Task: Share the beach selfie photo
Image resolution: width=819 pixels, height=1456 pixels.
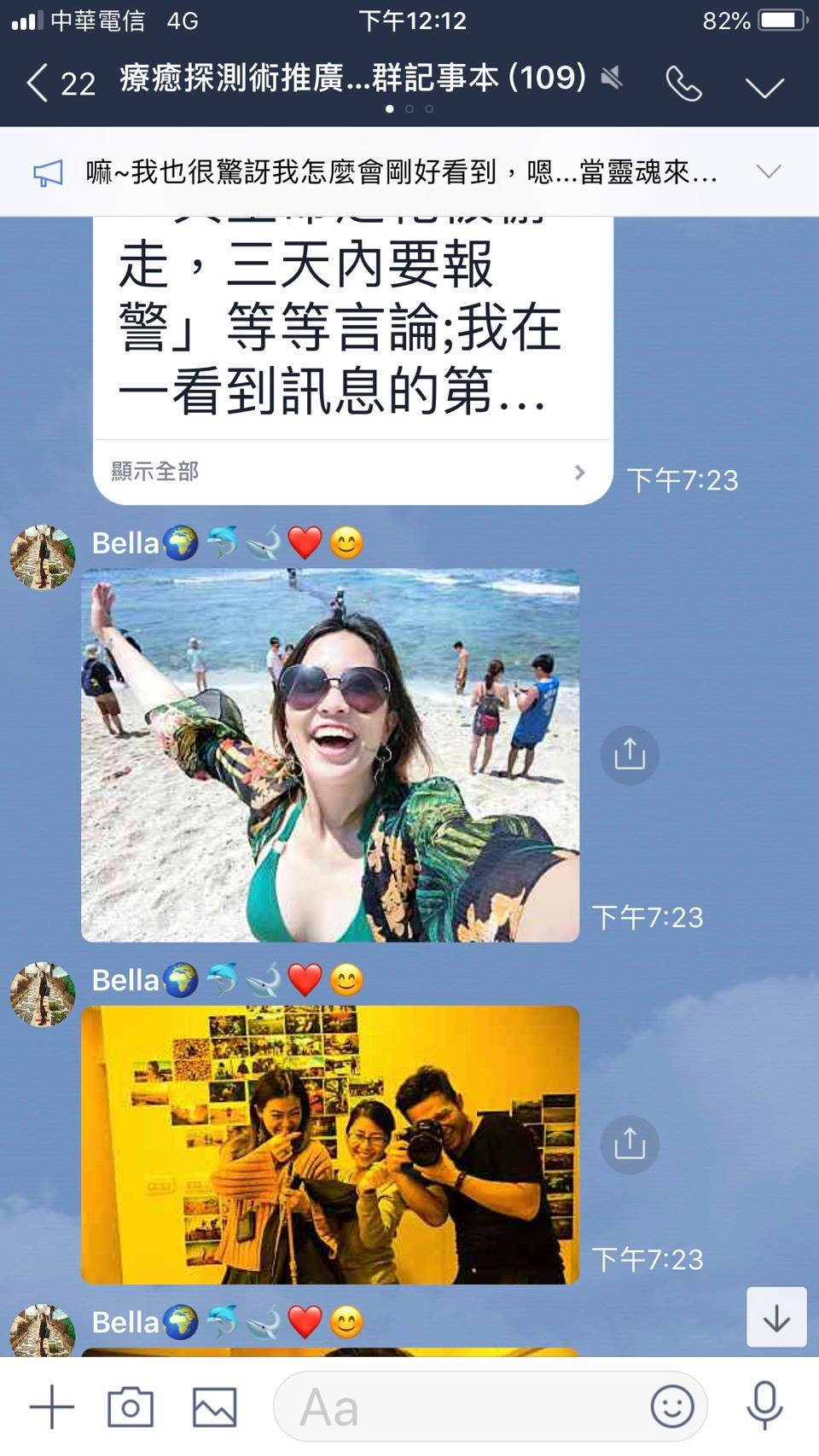Action: (630, 755)
